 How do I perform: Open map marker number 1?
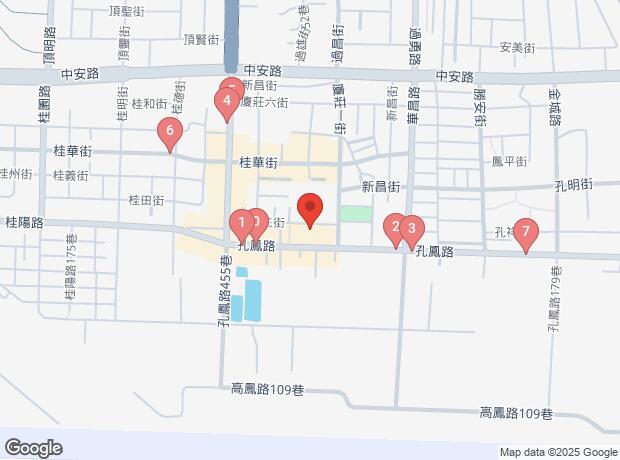click(240, 223)
